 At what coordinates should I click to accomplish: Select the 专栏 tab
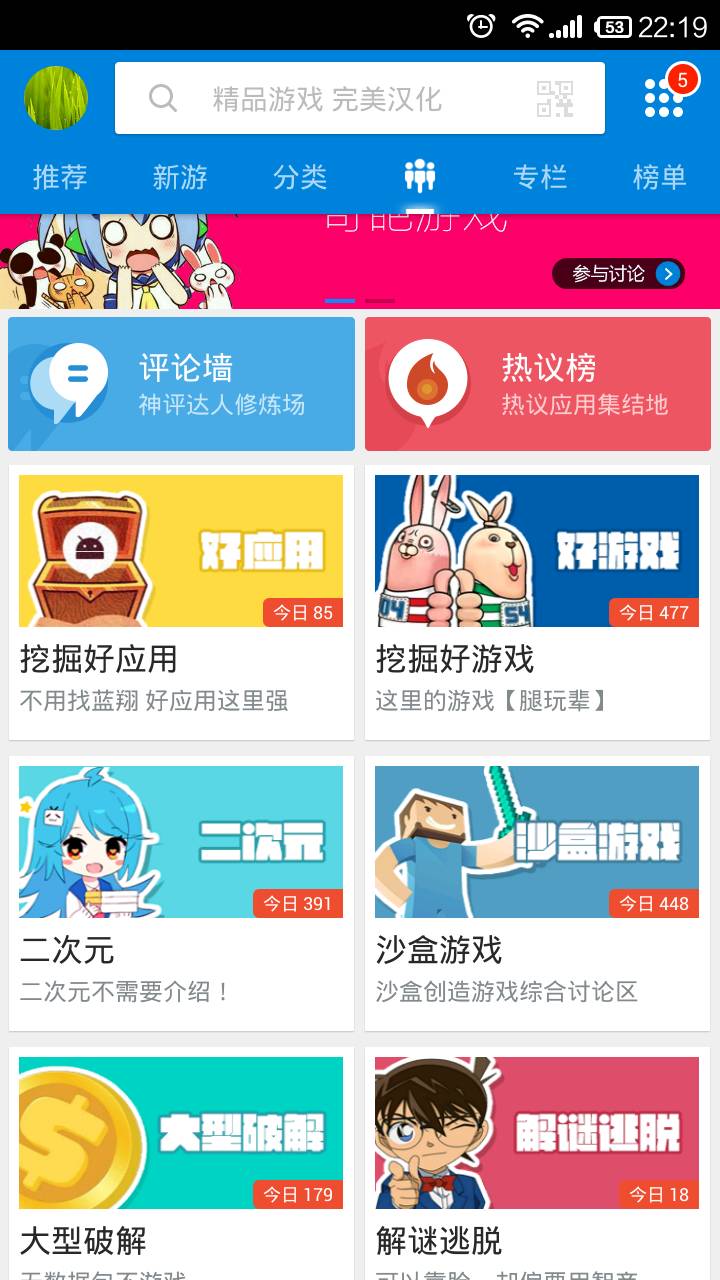click(x=540, y=177)
